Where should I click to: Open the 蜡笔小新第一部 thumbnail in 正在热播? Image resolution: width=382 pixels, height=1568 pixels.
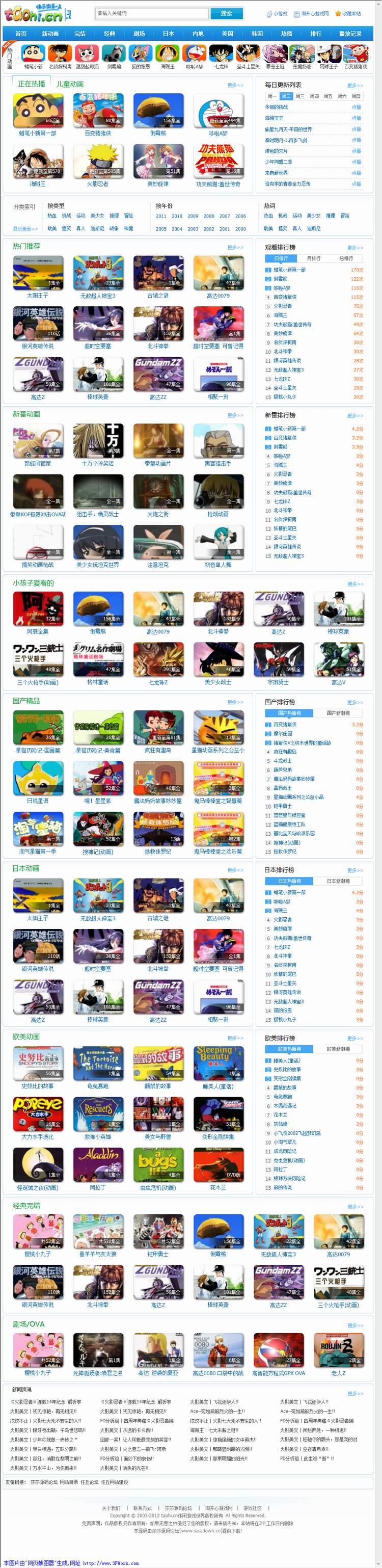coord(38,109)
